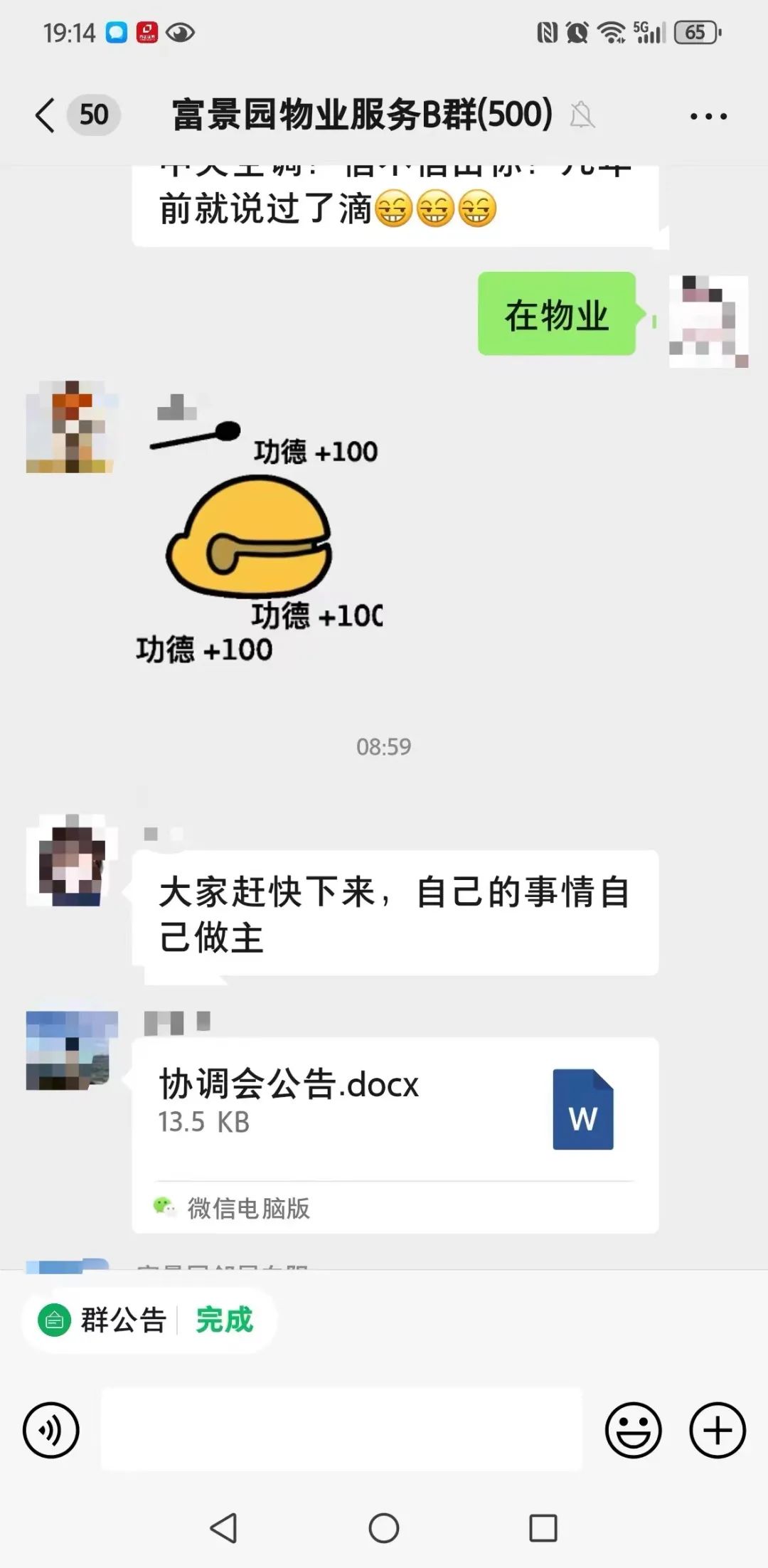Tap the system home button
The height and width of the screenshot is (1568, 768).
384,1527
